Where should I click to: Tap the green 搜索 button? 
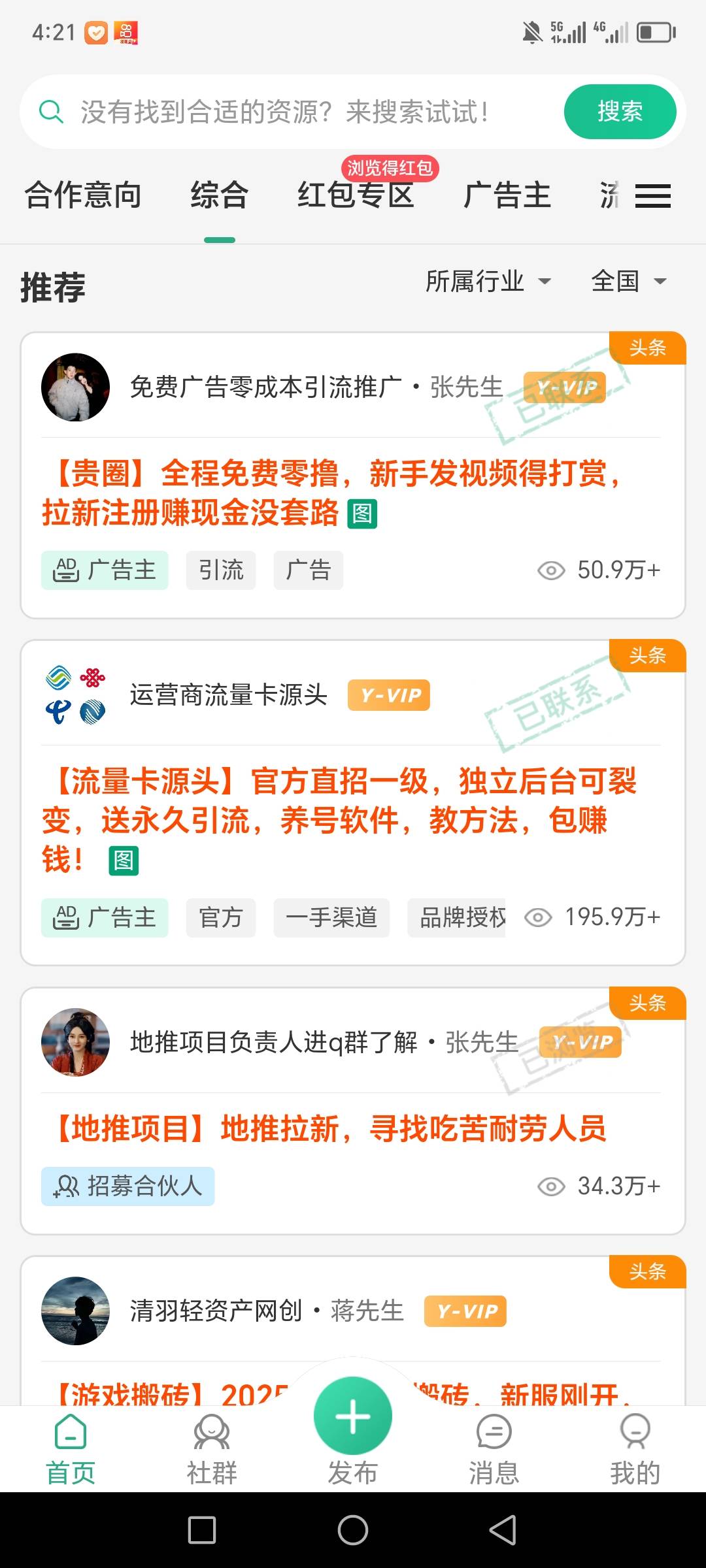click(x=619, y=112)
